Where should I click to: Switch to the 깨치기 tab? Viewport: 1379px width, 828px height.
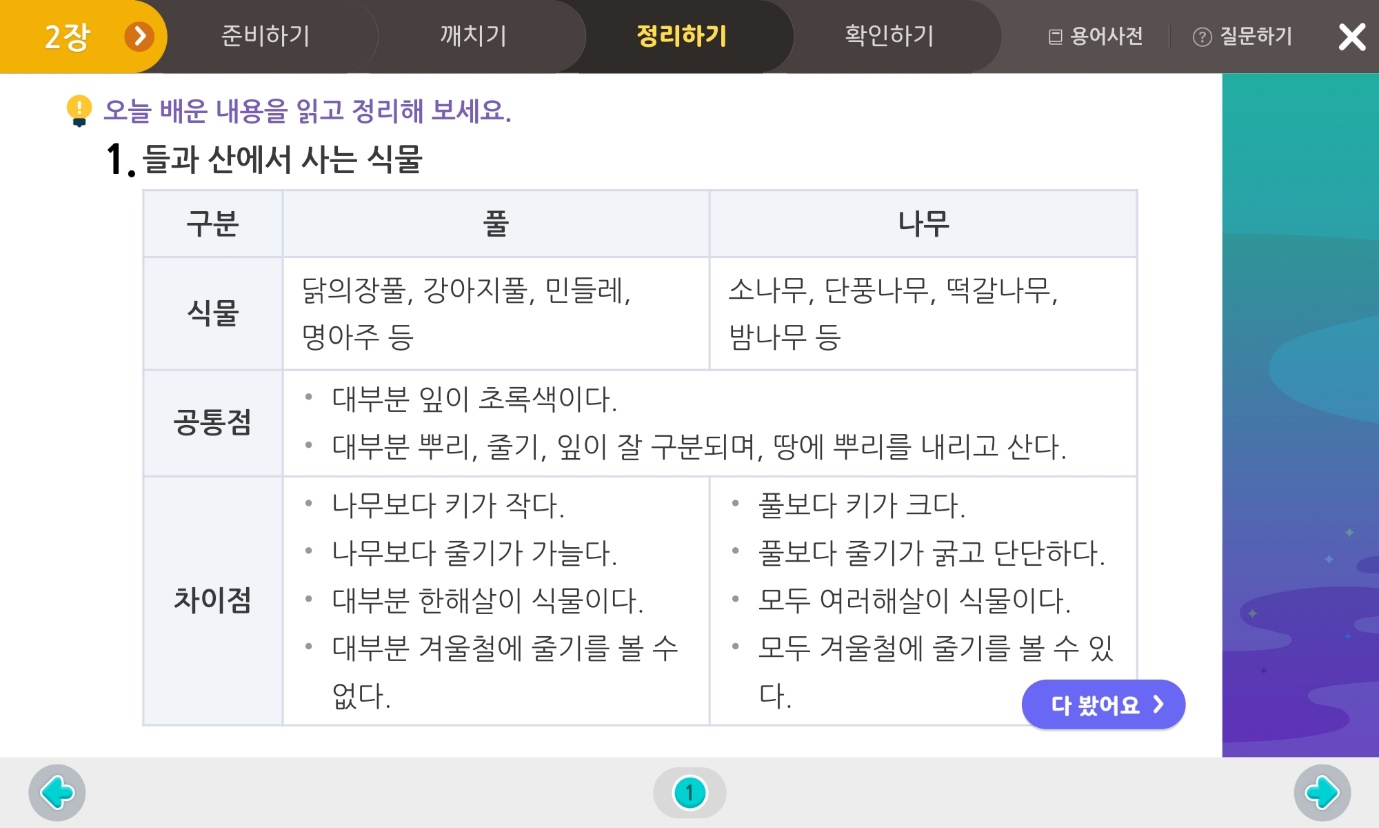point(473,37)
